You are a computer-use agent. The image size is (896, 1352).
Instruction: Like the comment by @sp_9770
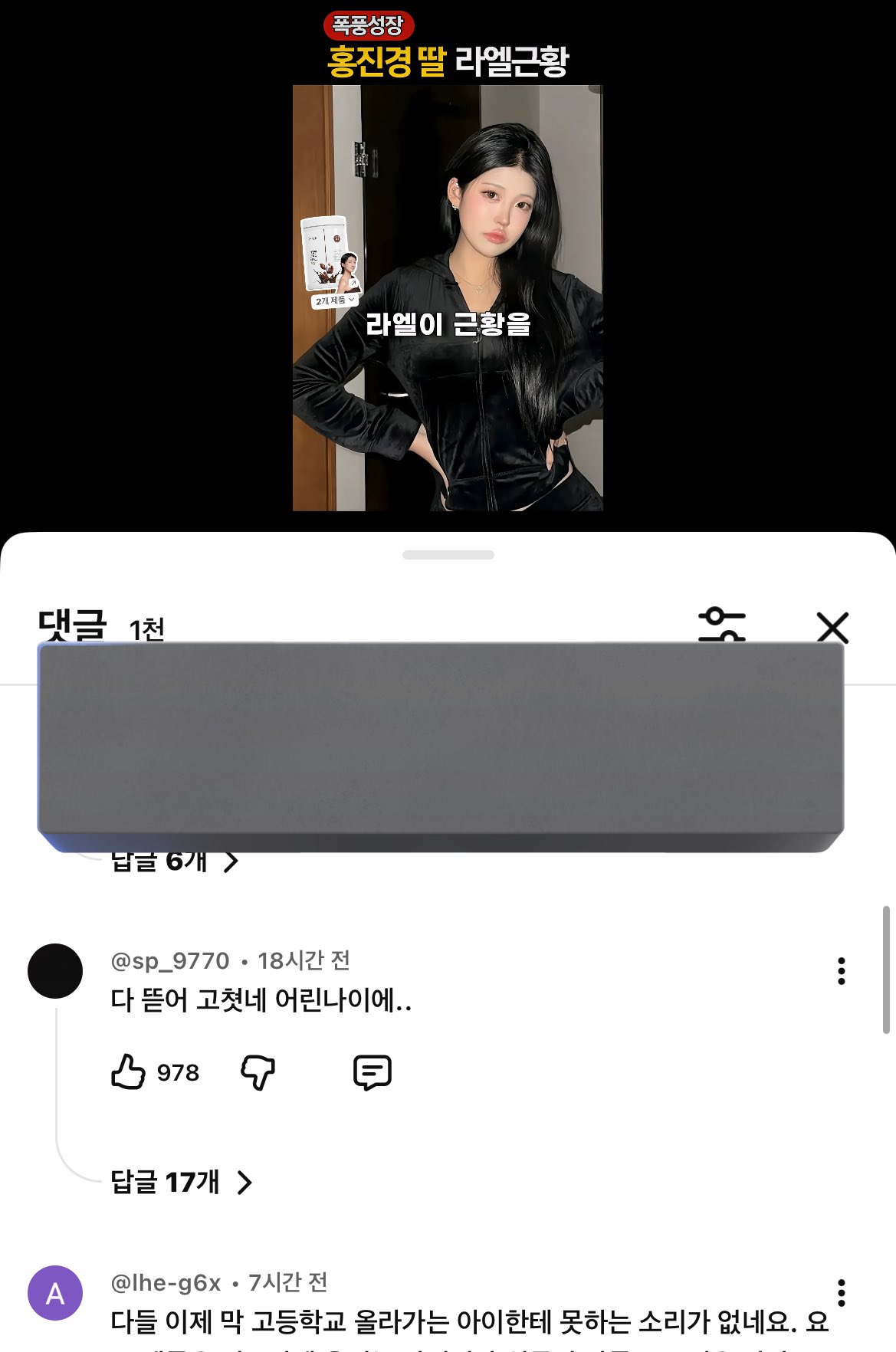tap(129, 1071)
